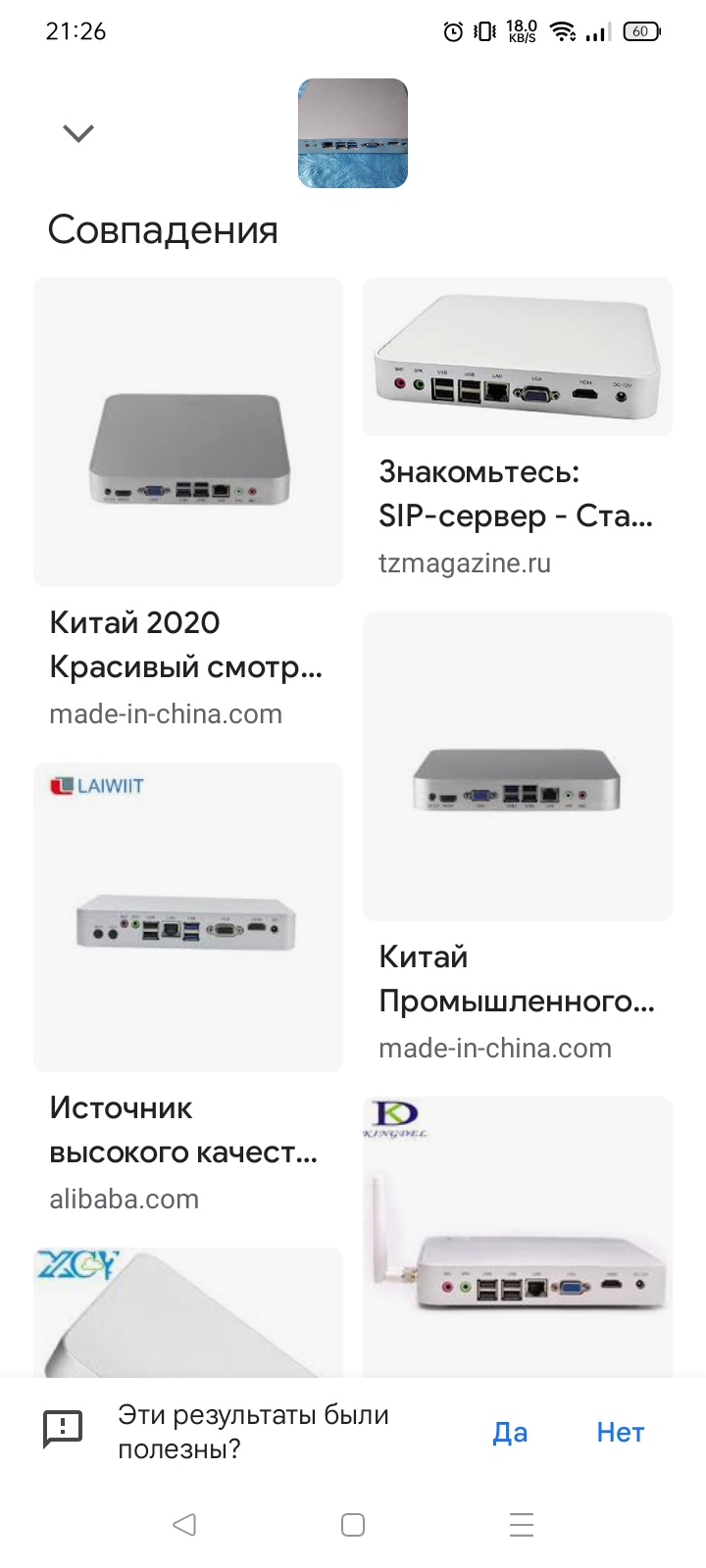Open the KINGDEL mini PC result
The height and width of the screenshot is (1568, 706).
pos(517,1237)
